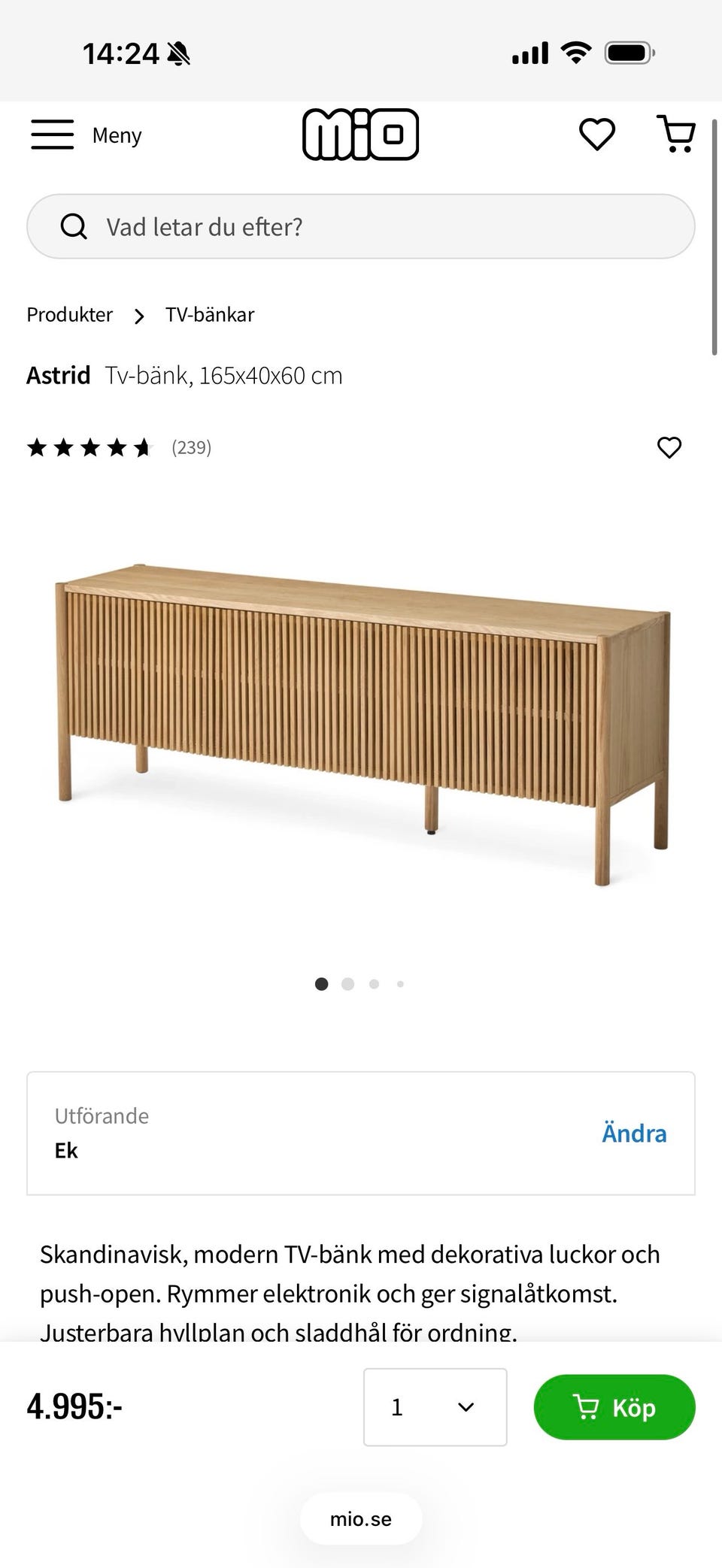Screen dimensions: 722x1568
Task: Open the shopping cart
Action: coord(675,134)
